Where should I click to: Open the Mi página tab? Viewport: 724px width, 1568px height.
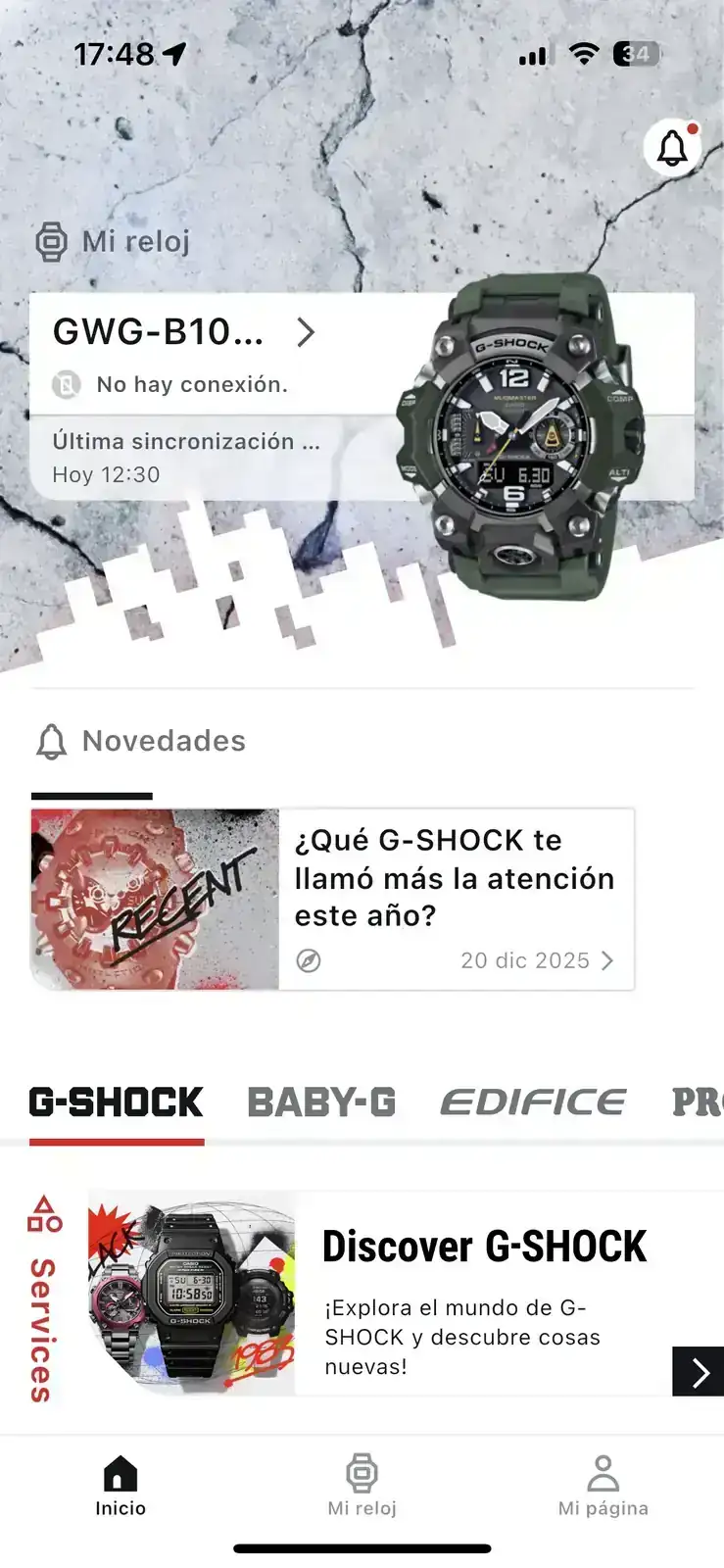603,1486
